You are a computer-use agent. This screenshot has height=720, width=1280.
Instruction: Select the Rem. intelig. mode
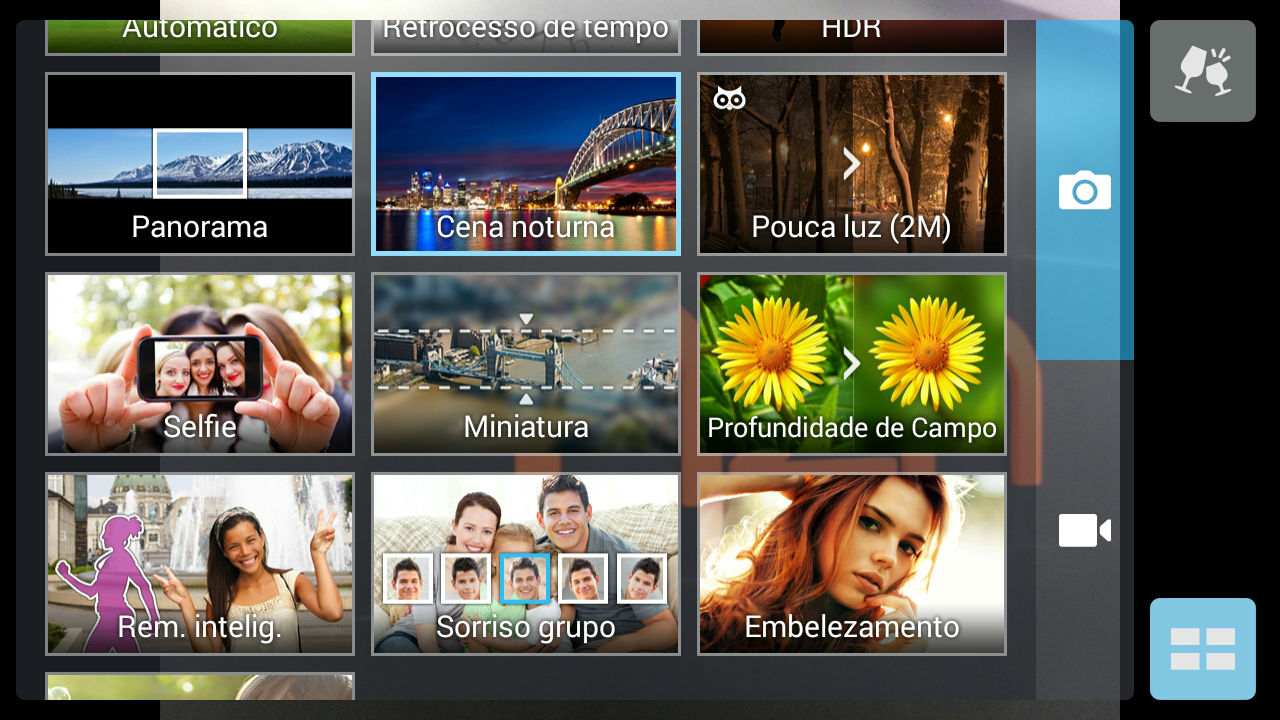point(200,564)
